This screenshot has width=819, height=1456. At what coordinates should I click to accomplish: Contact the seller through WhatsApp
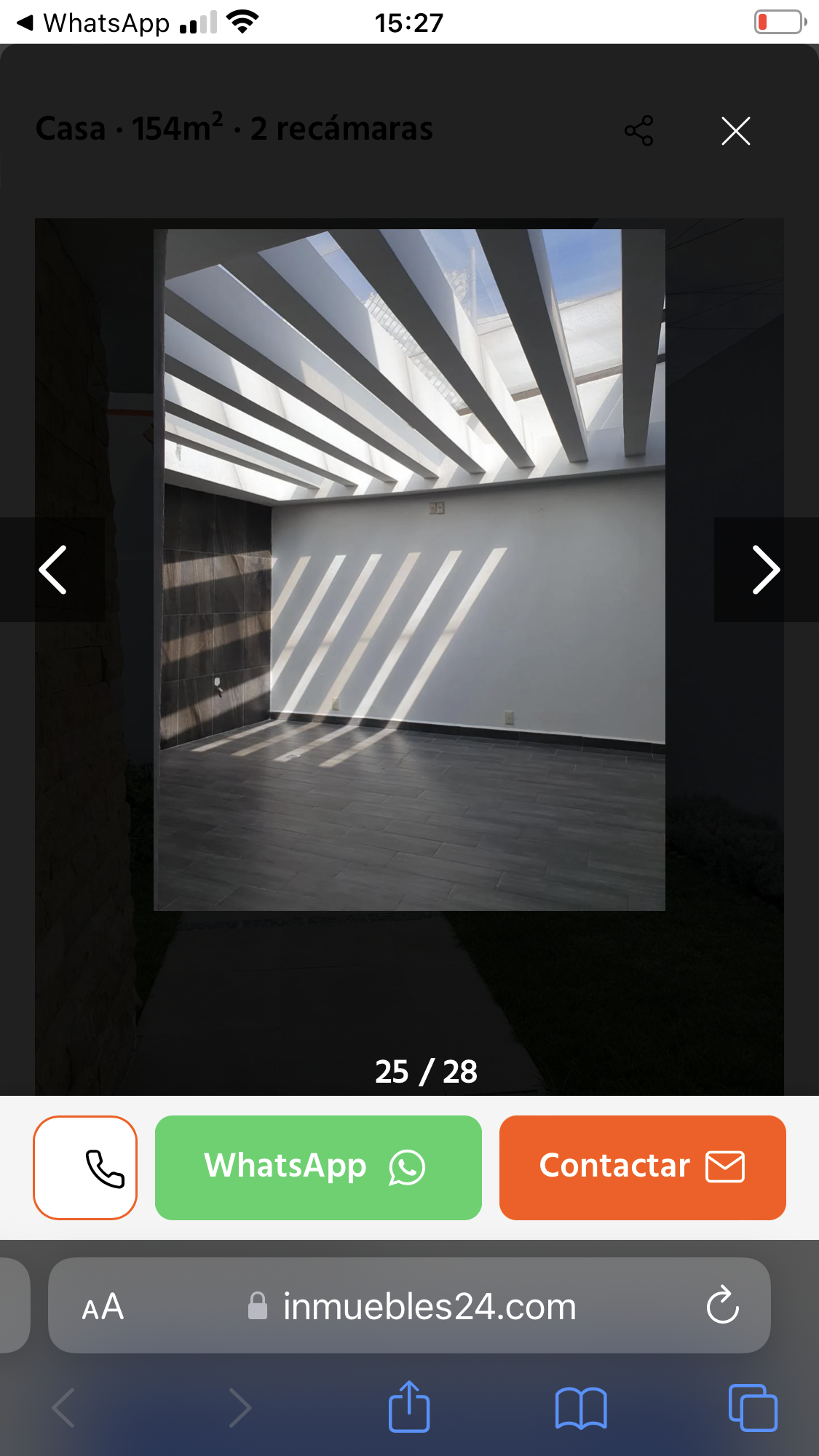tap(318, 1167)
